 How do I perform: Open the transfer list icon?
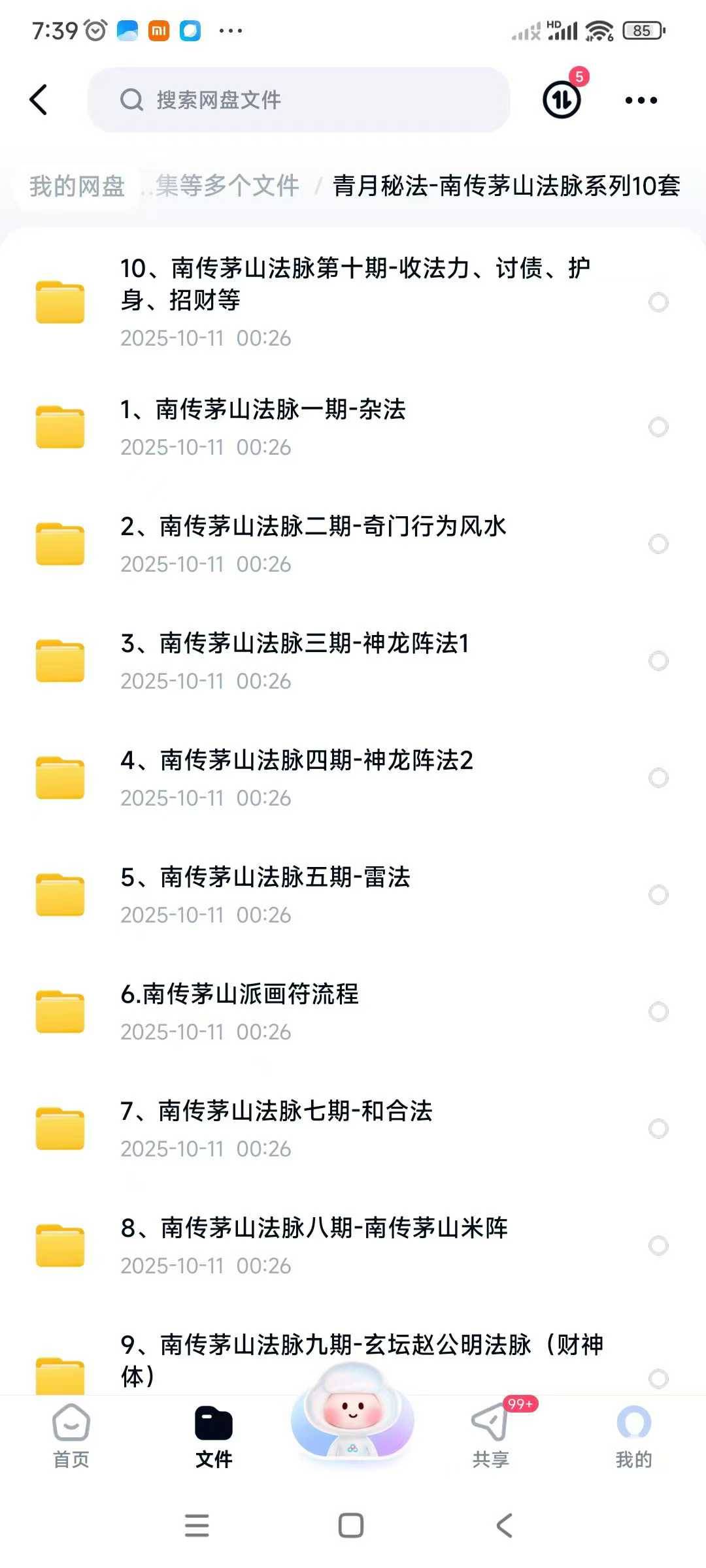[562, 100]
